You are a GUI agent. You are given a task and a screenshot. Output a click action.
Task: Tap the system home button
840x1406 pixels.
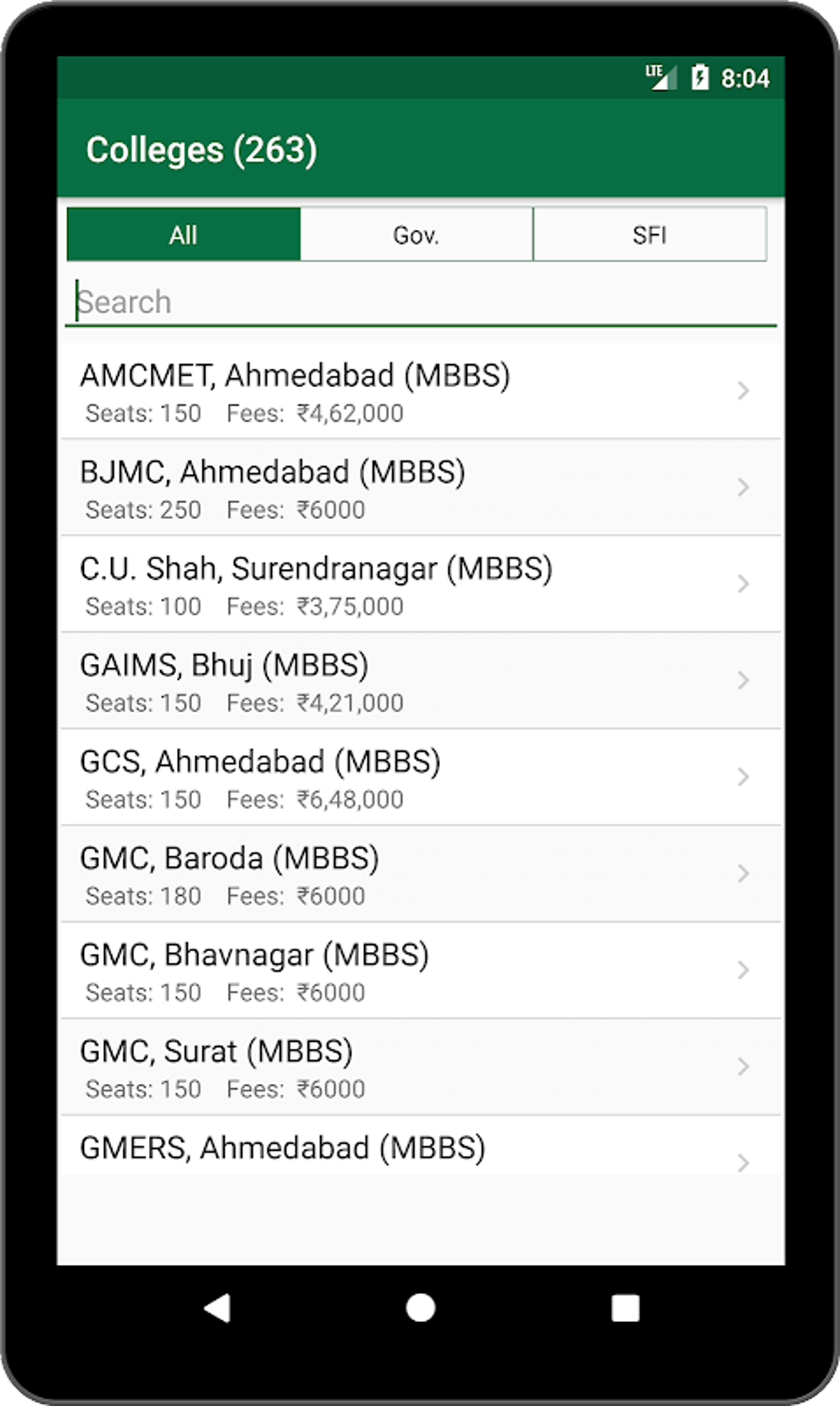point(421,1308)
